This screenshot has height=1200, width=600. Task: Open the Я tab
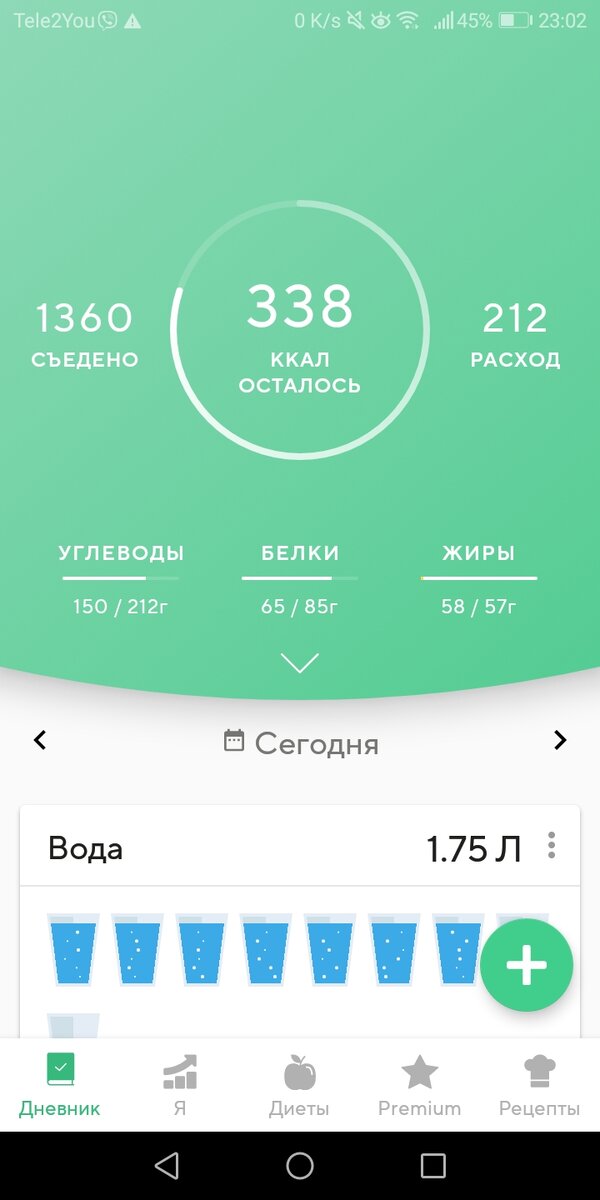pos(180,1086)
